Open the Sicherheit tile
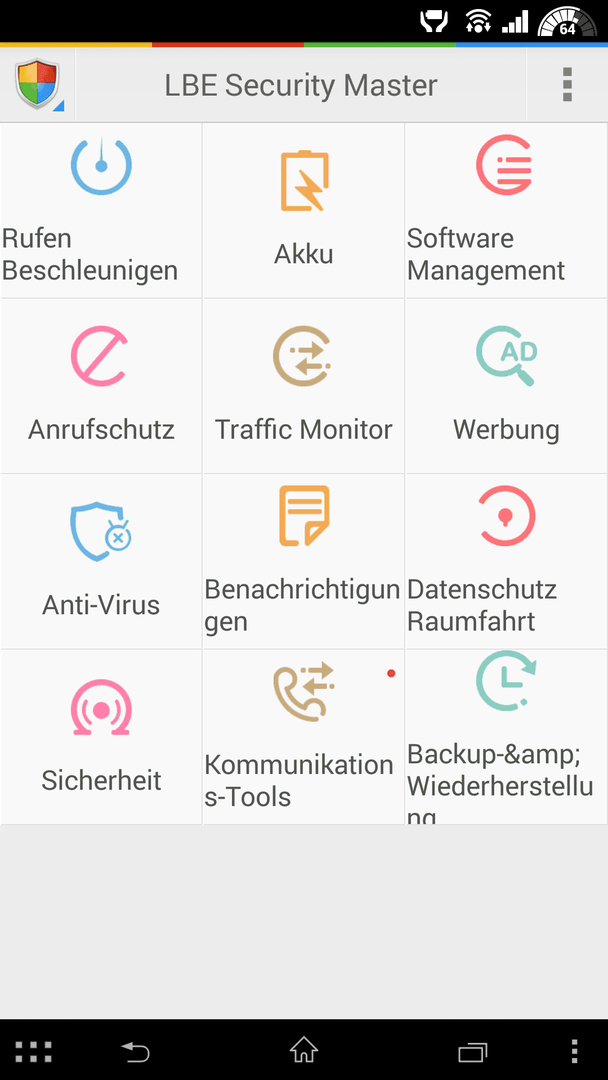 101,737
